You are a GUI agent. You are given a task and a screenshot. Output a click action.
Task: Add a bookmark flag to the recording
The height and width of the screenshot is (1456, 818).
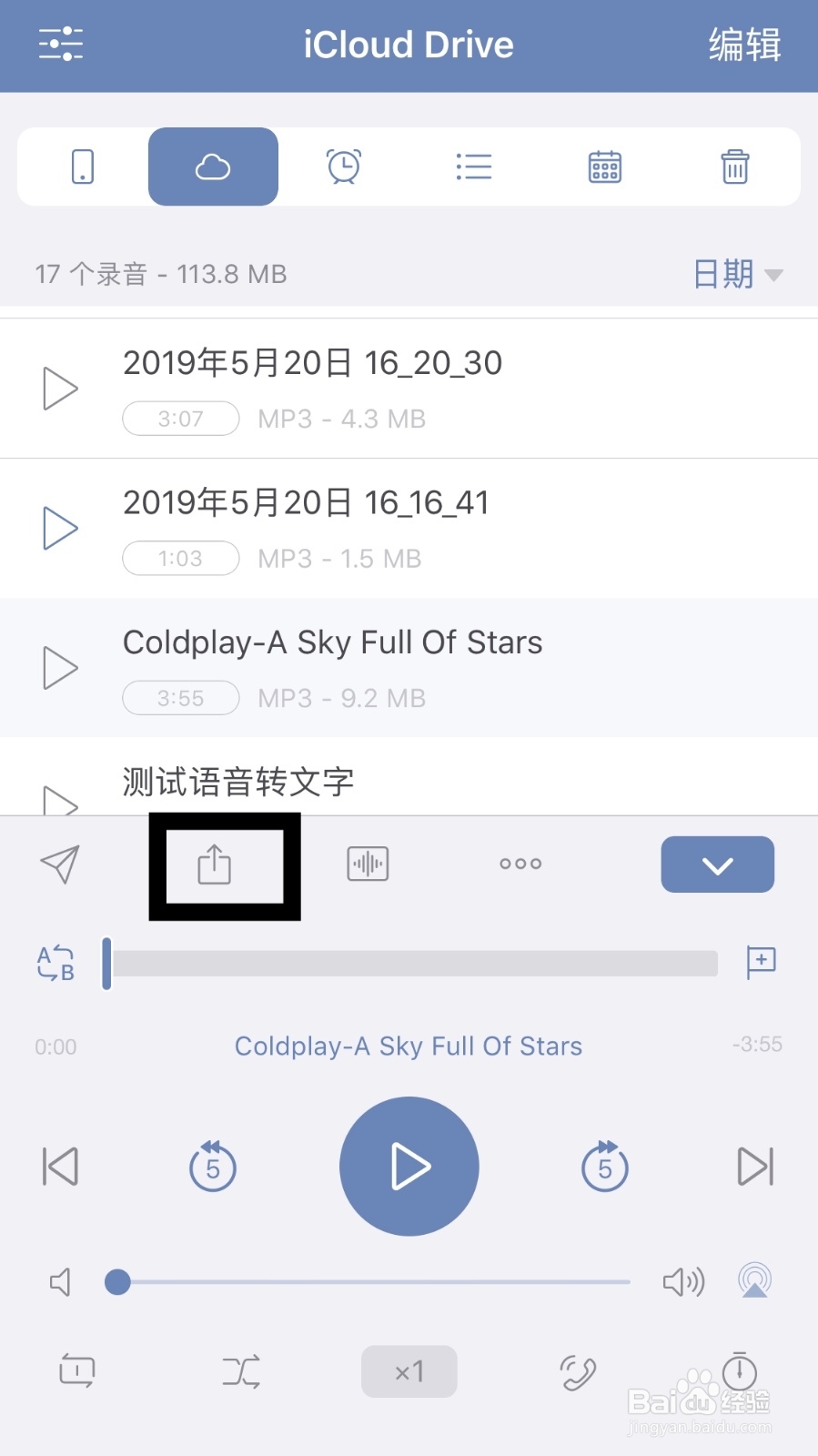[x=761, y=961]
